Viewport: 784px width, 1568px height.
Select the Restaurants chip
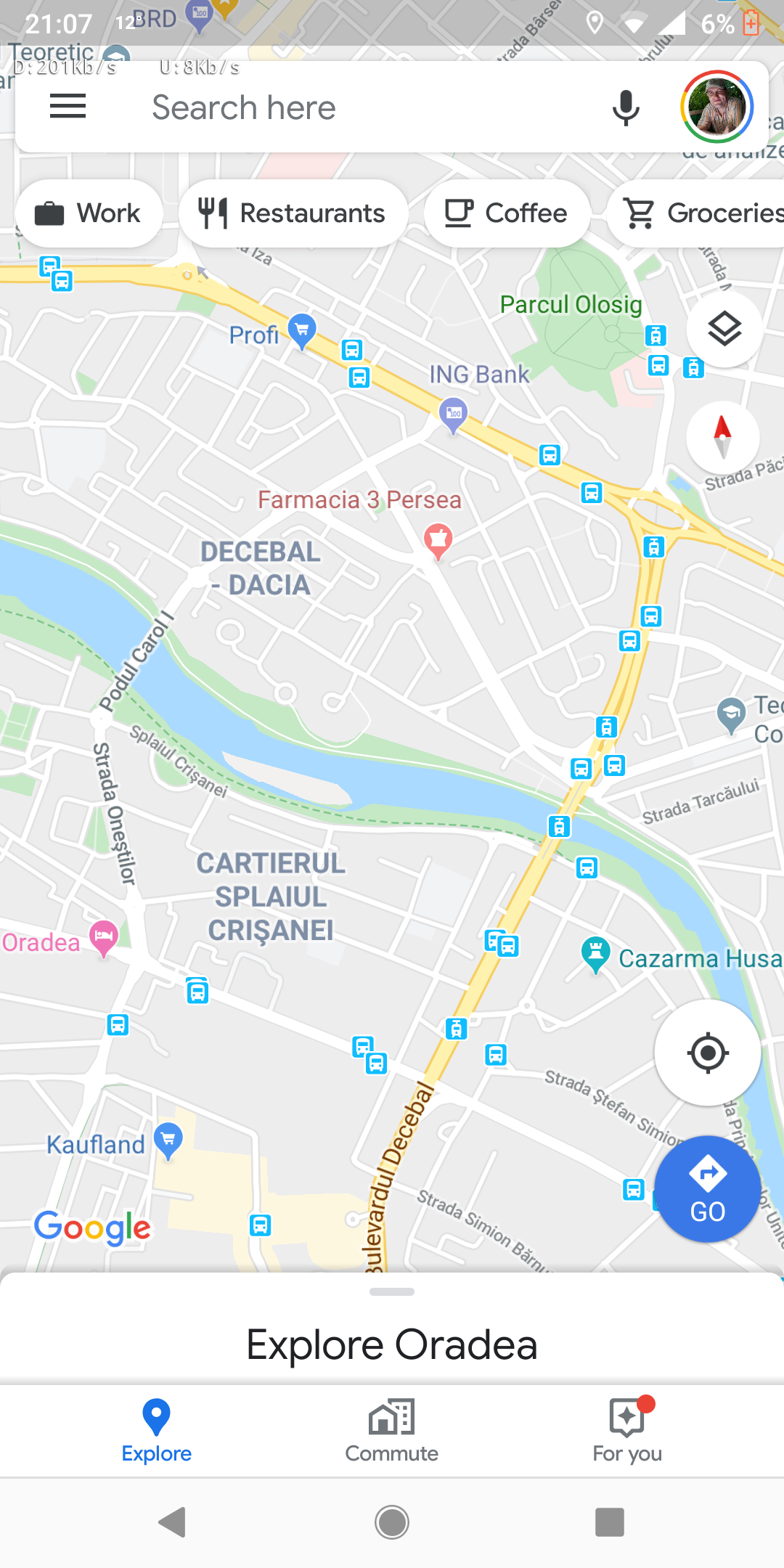(x=293, y=213)
